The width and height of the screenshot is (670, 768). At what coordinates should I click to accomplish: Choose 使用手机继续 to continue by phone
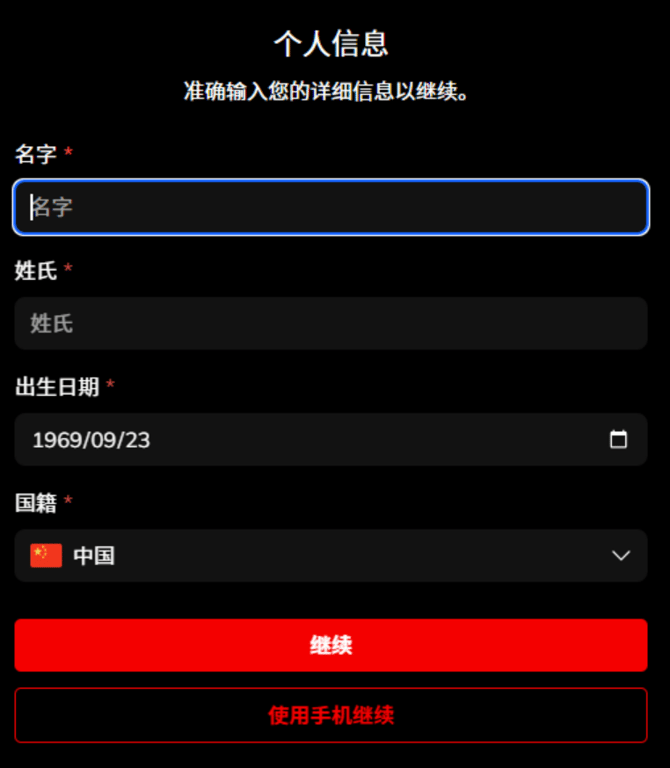point(330,715)
